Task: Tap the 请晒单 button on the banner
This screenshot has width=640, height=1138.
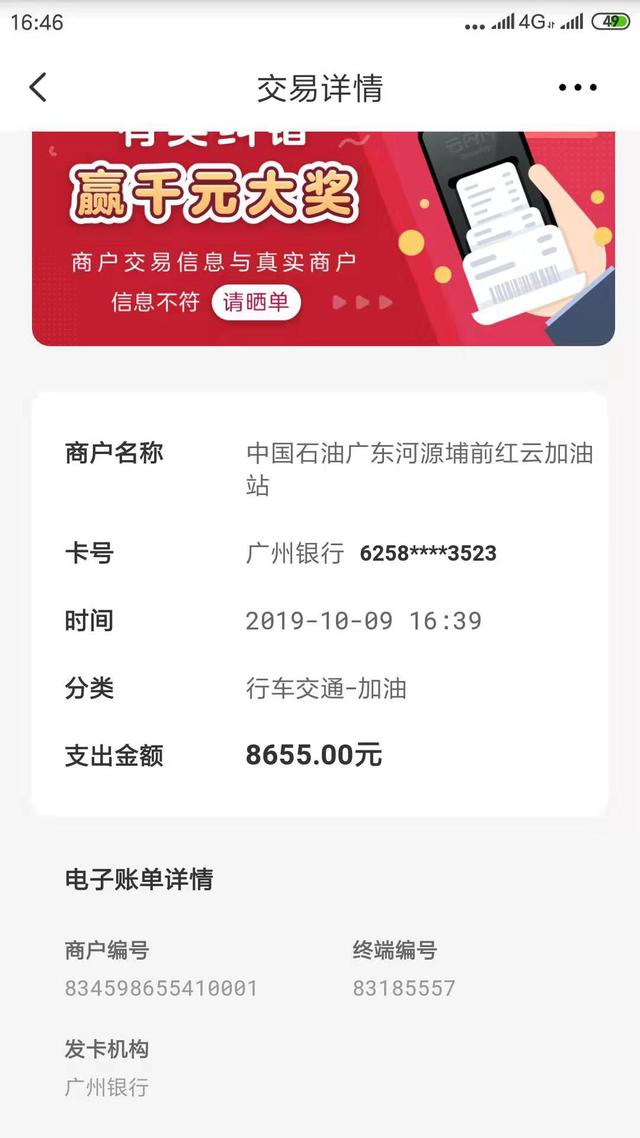Action: (x=256, y=302)
